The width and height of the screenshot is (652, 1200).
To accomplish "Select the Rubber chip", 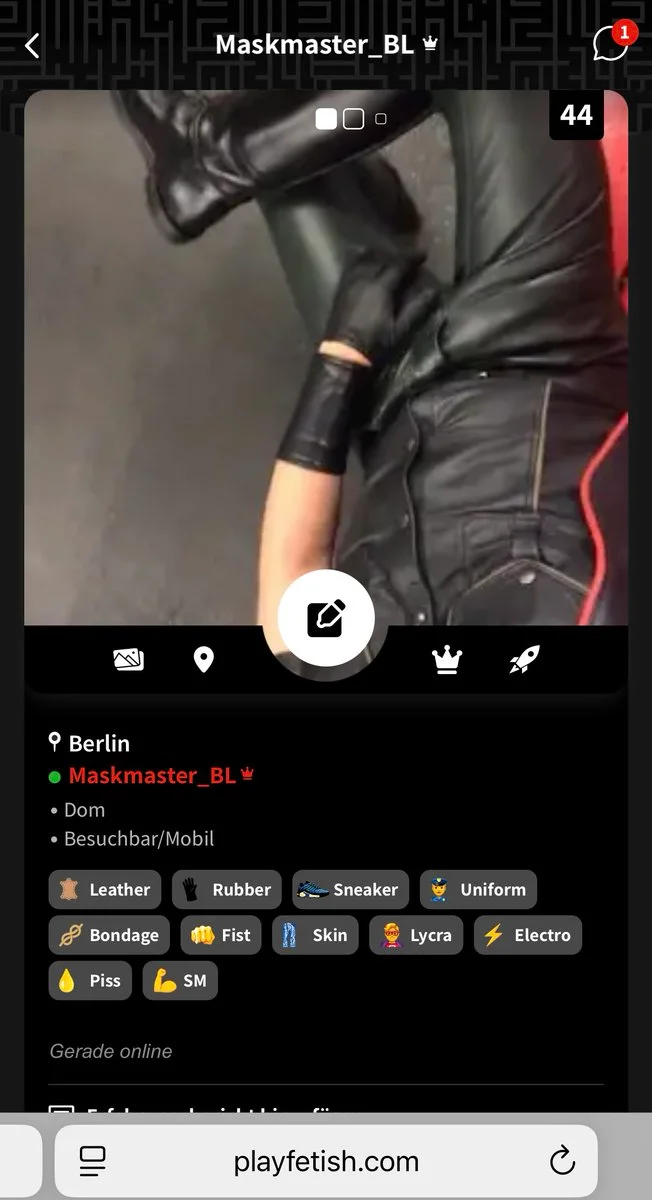I will (x=227, y=889).
